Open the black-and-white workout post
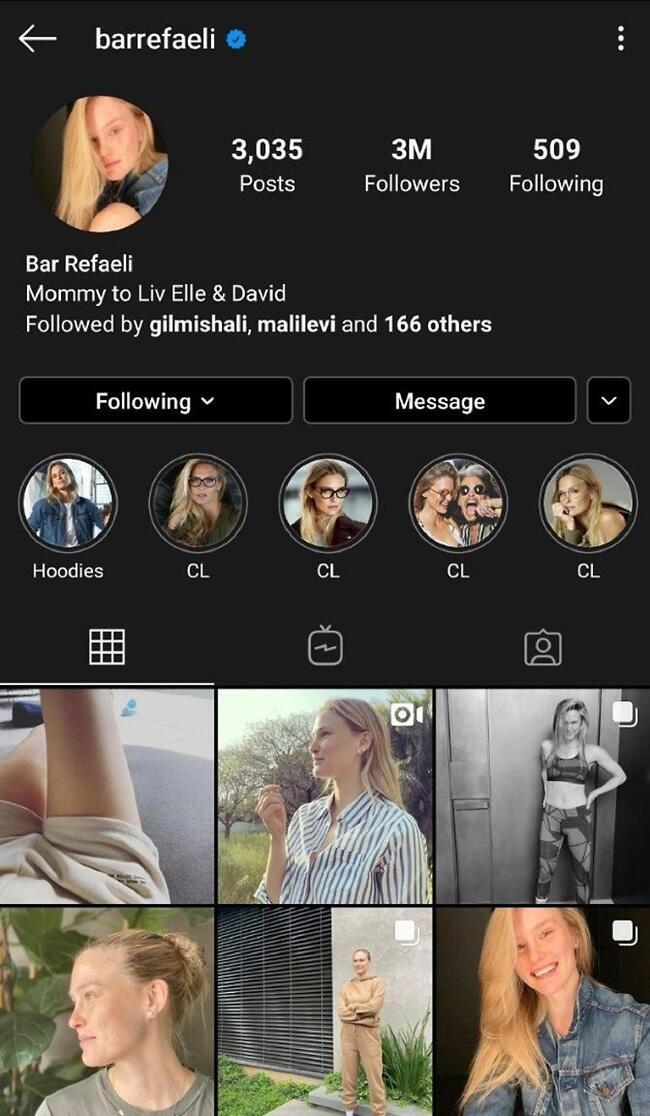 [542, 796]
